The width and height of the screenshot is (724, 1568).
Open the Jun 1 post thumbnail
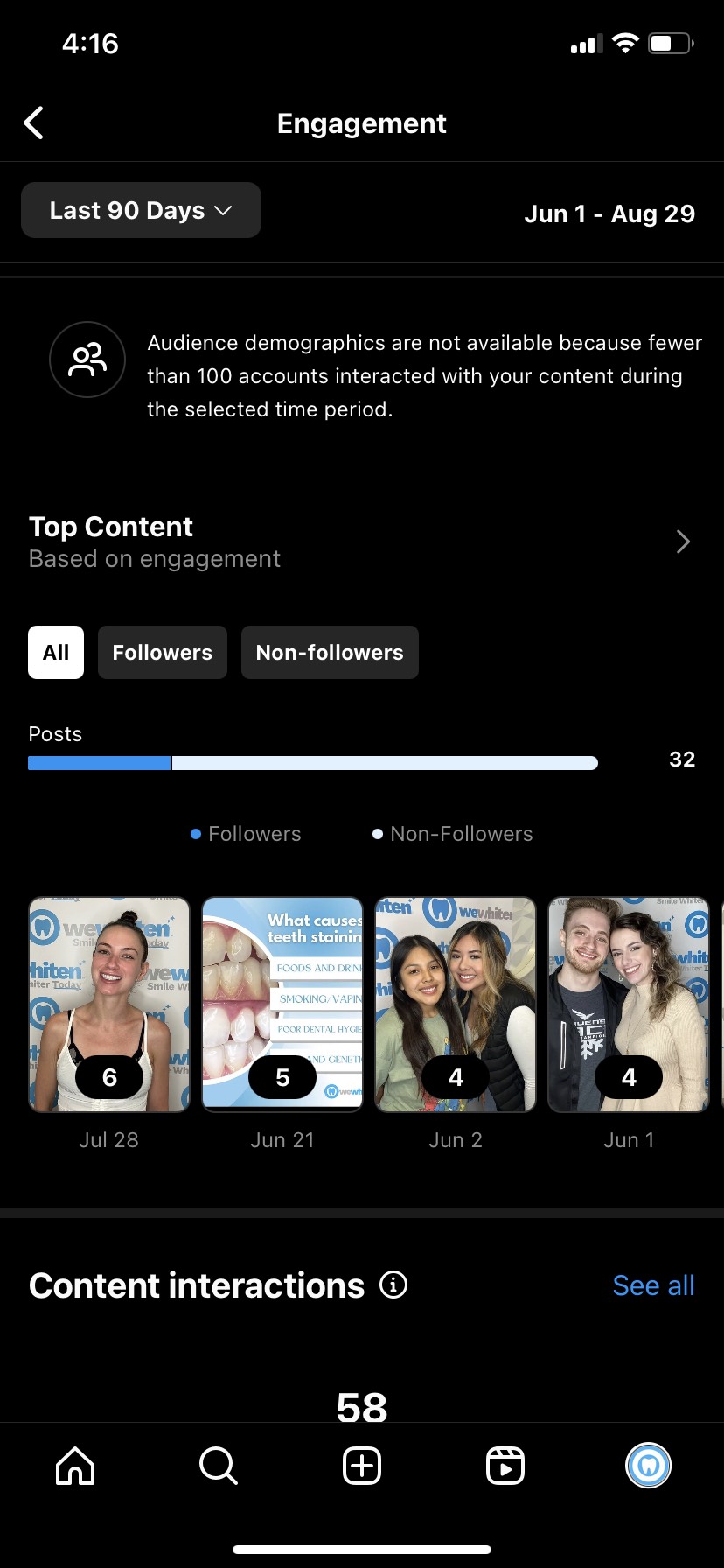point(629,1004)
